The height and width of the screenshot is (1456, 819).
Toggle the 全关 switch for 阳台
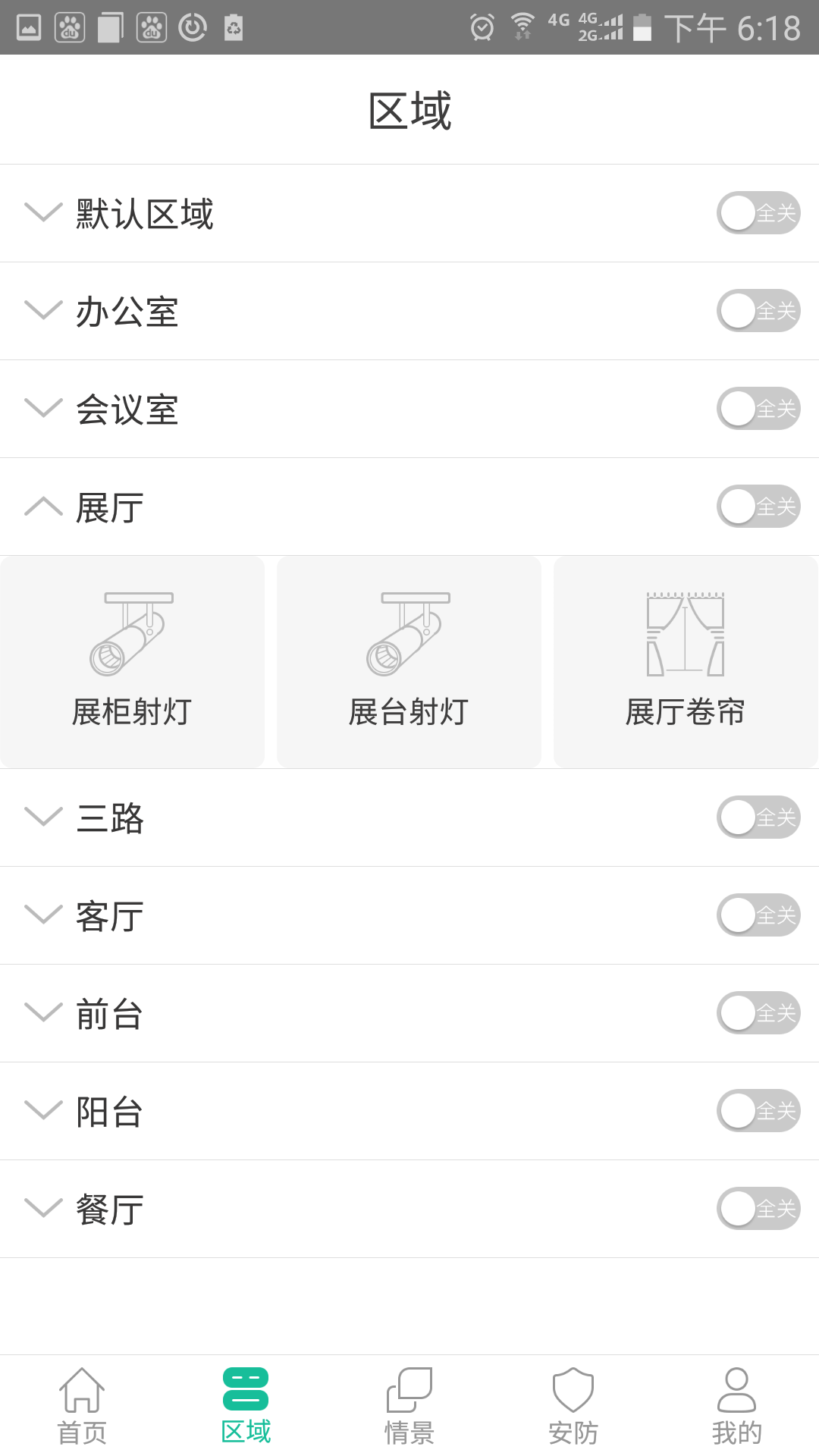pos(758,1111)
